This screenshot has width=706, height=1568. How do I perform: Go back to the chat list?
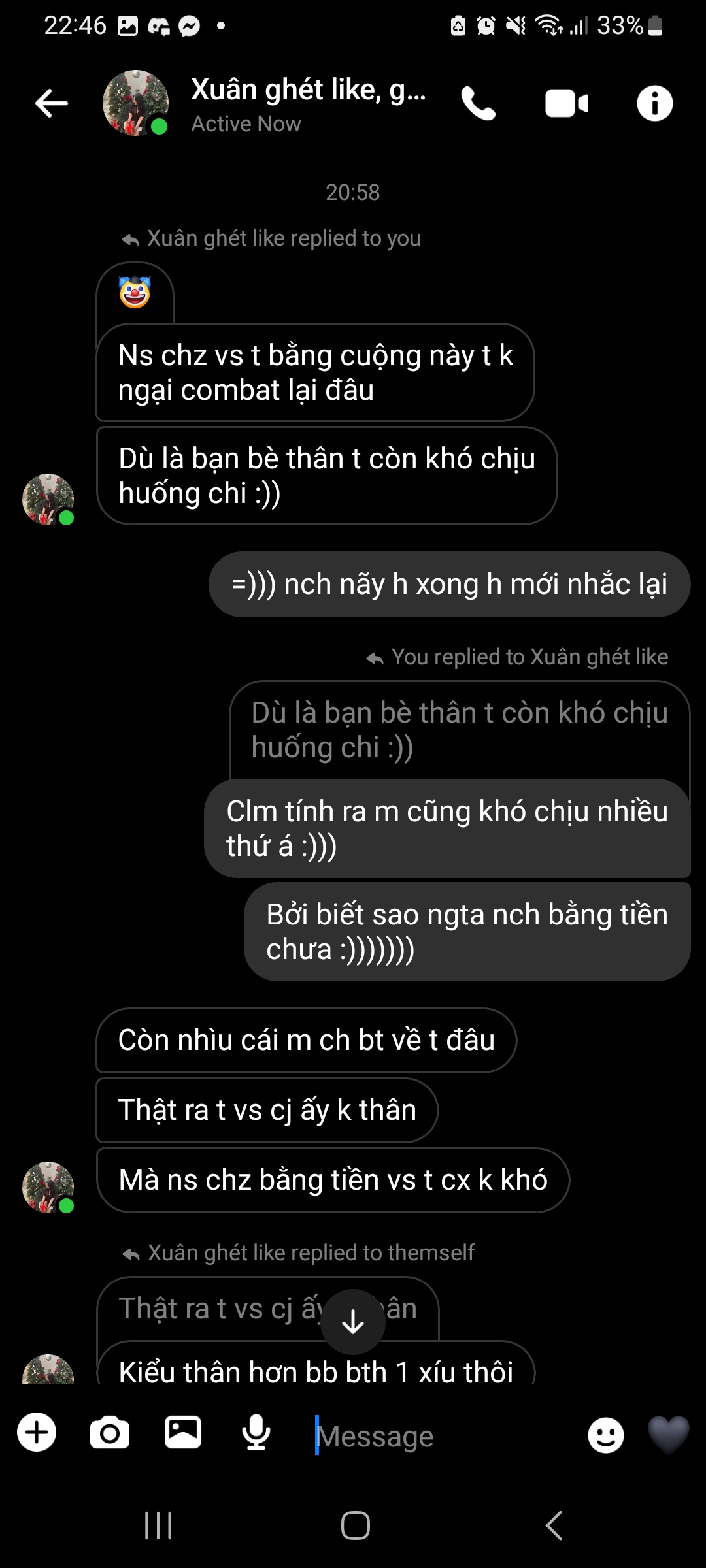pyautogui.click(x=52, y=103)
